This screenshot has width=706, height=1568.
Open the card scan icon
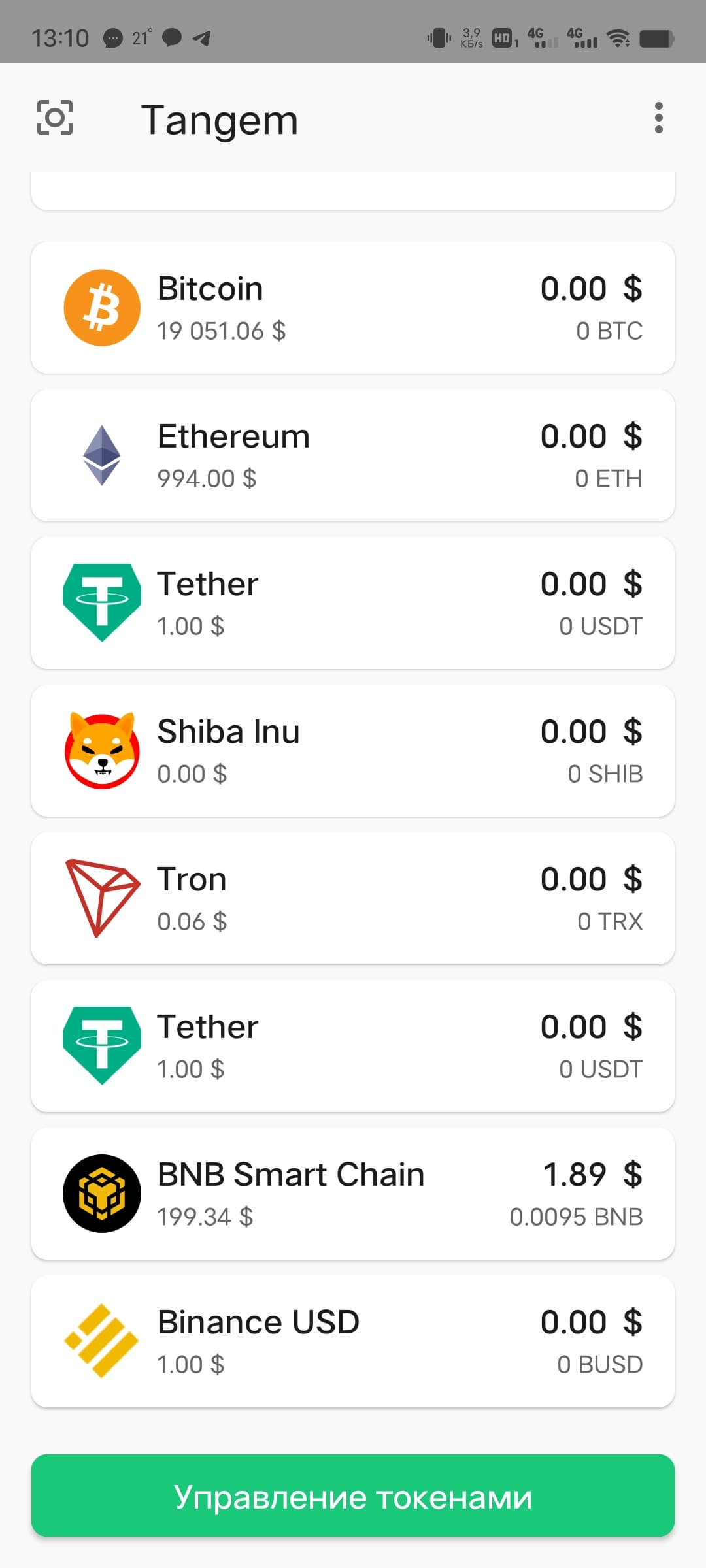pyautogui.click(x=55, y=118)
